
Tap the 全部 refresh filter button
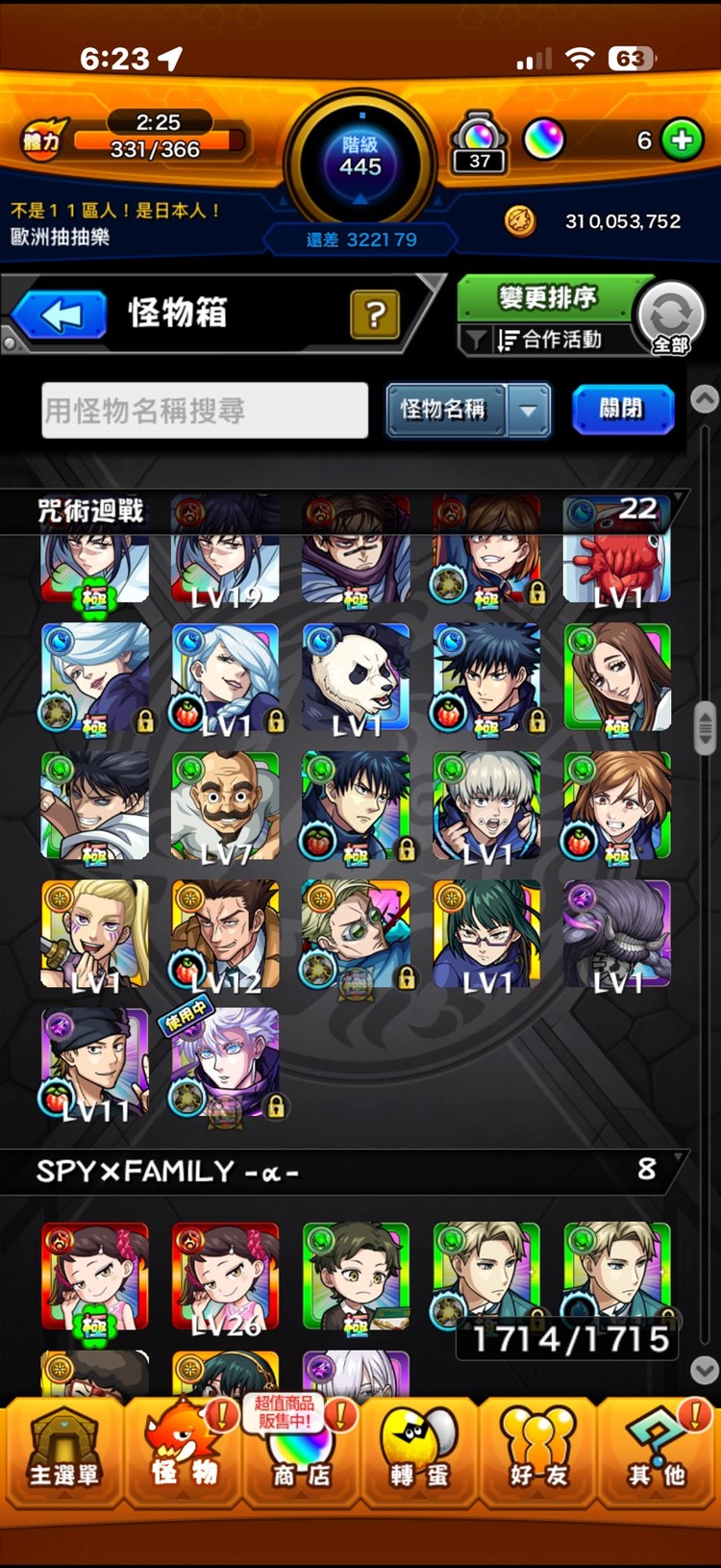pos(670,319)
